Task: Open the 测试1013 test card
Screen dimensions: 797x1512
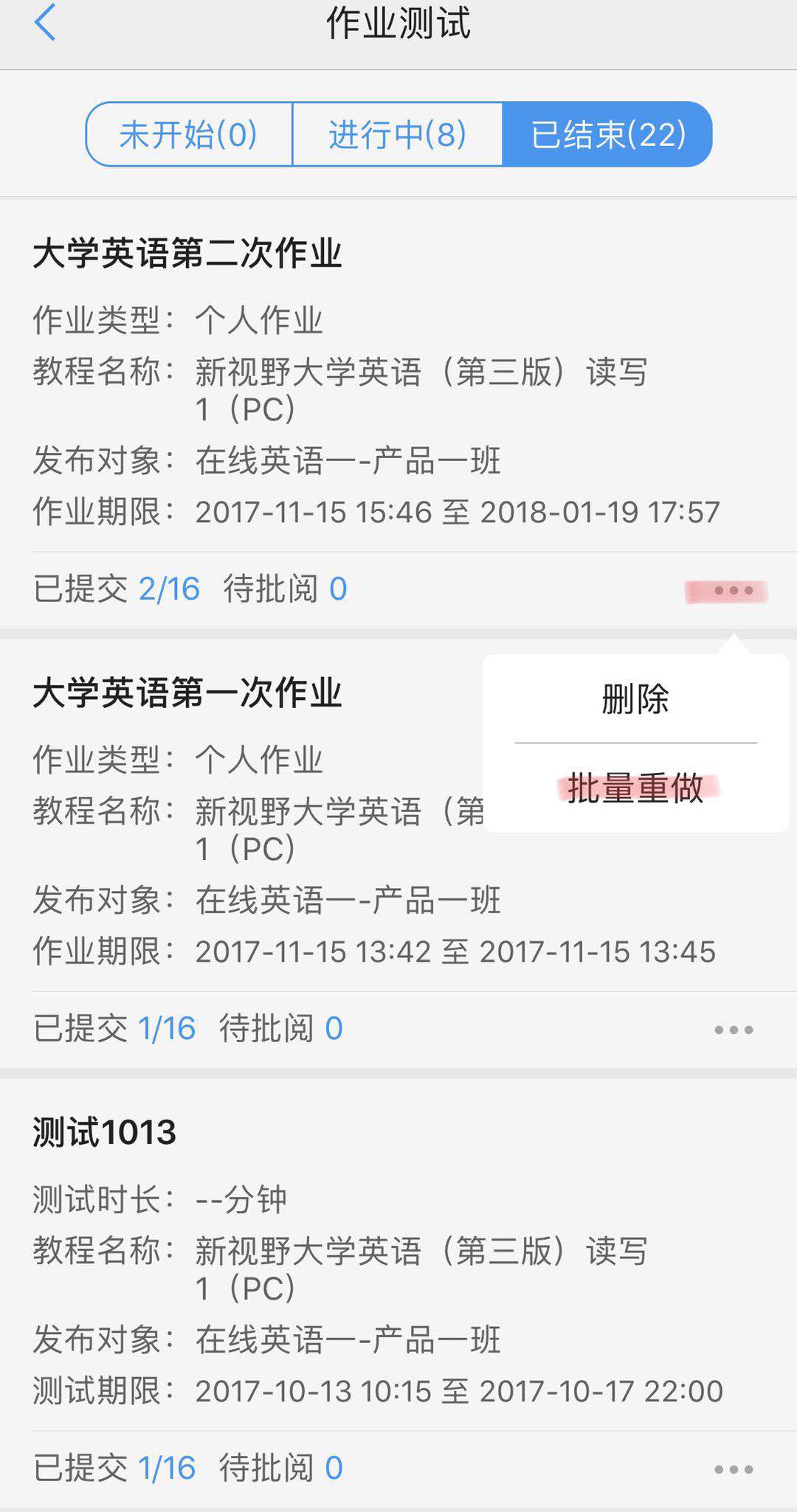Action: [x=105, y=1131]
